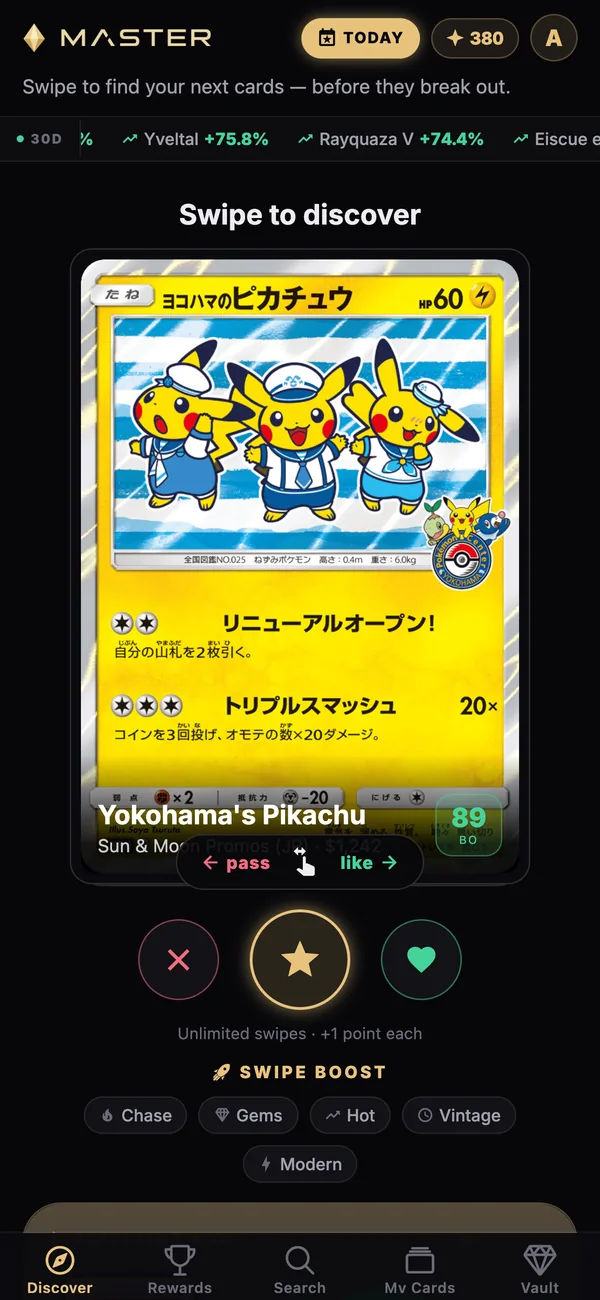Switch to the Search tab
Screen dimensions: 600x1300
coord(300,1269)
